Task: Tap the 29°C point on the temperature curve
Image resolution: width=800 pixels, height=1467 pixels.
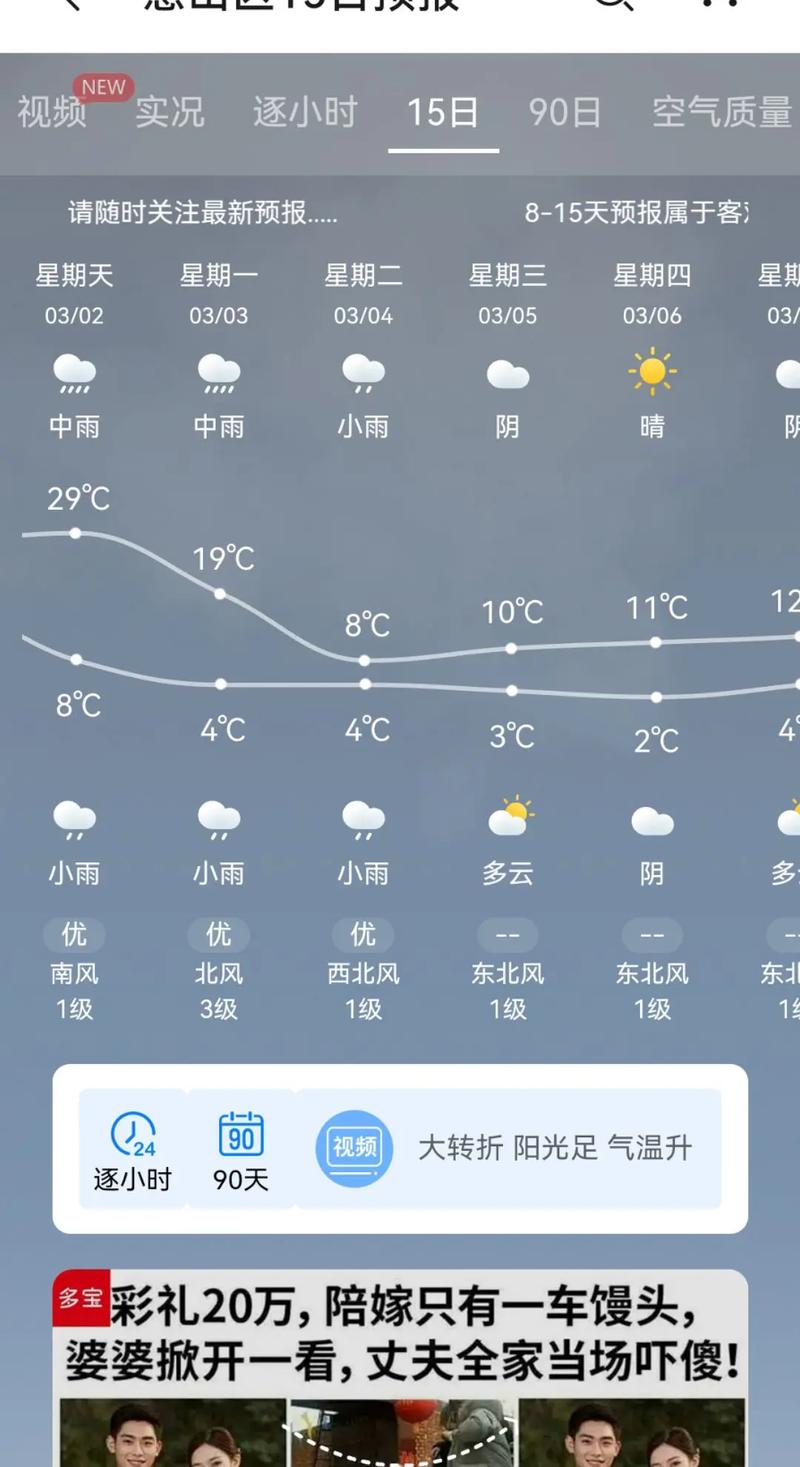Action: coord(76,534)
